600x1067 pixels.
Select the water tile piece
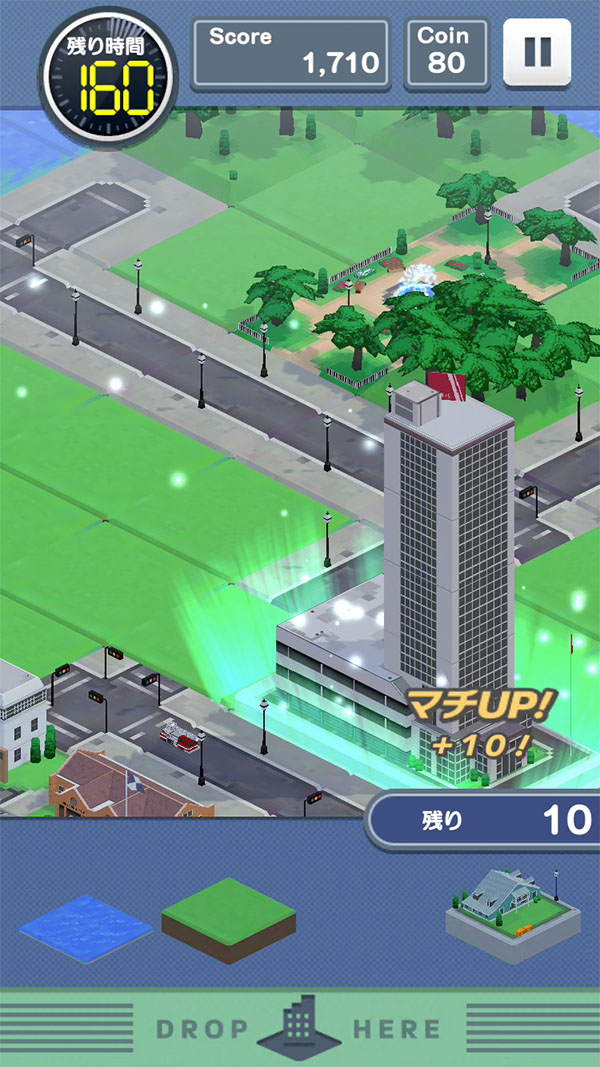(85, 928)
